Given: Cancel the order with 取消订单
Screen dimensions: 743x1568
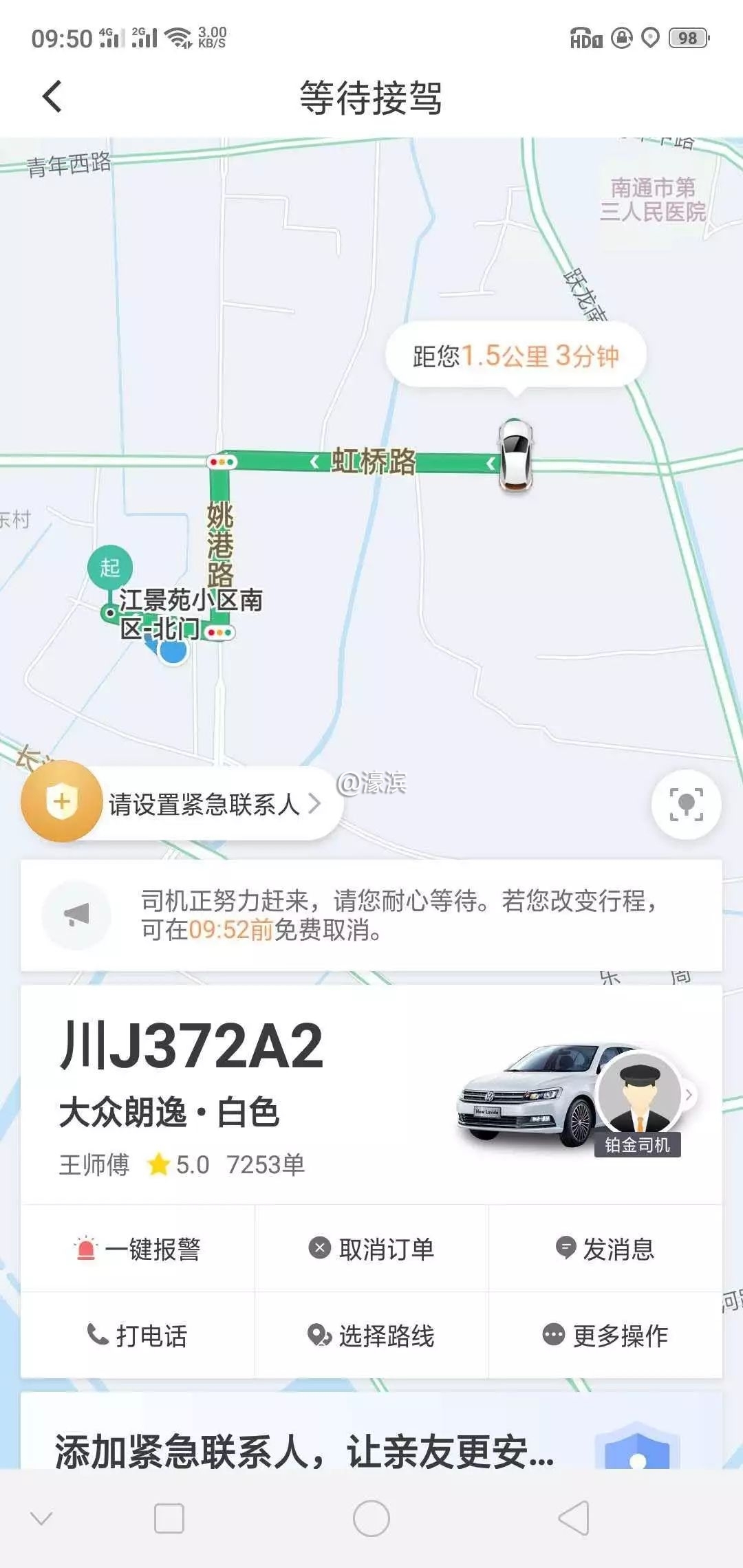Looking at the screenshot, I should [371, 1248].
